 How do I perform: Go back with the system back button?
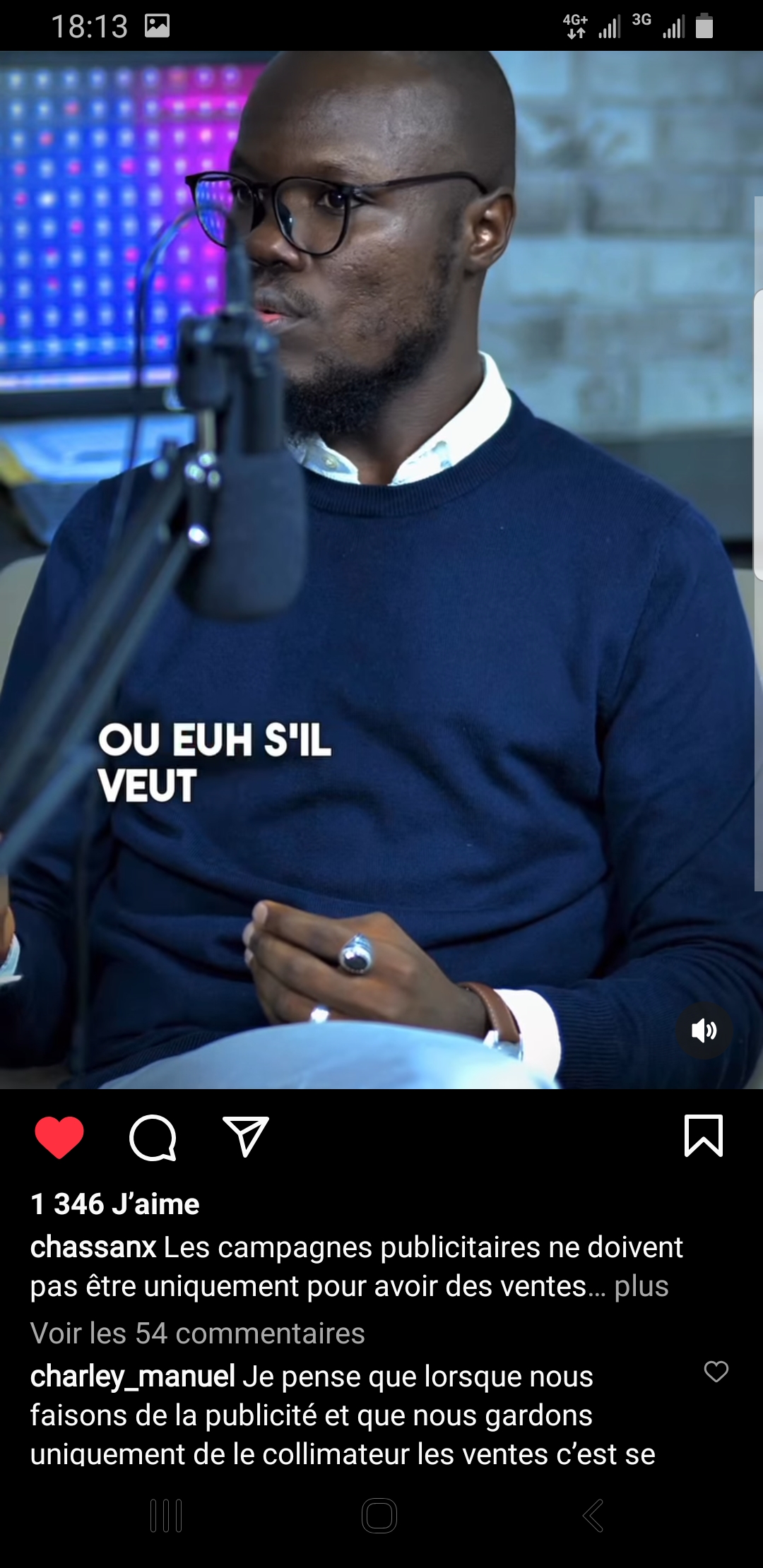[593, 1516]
